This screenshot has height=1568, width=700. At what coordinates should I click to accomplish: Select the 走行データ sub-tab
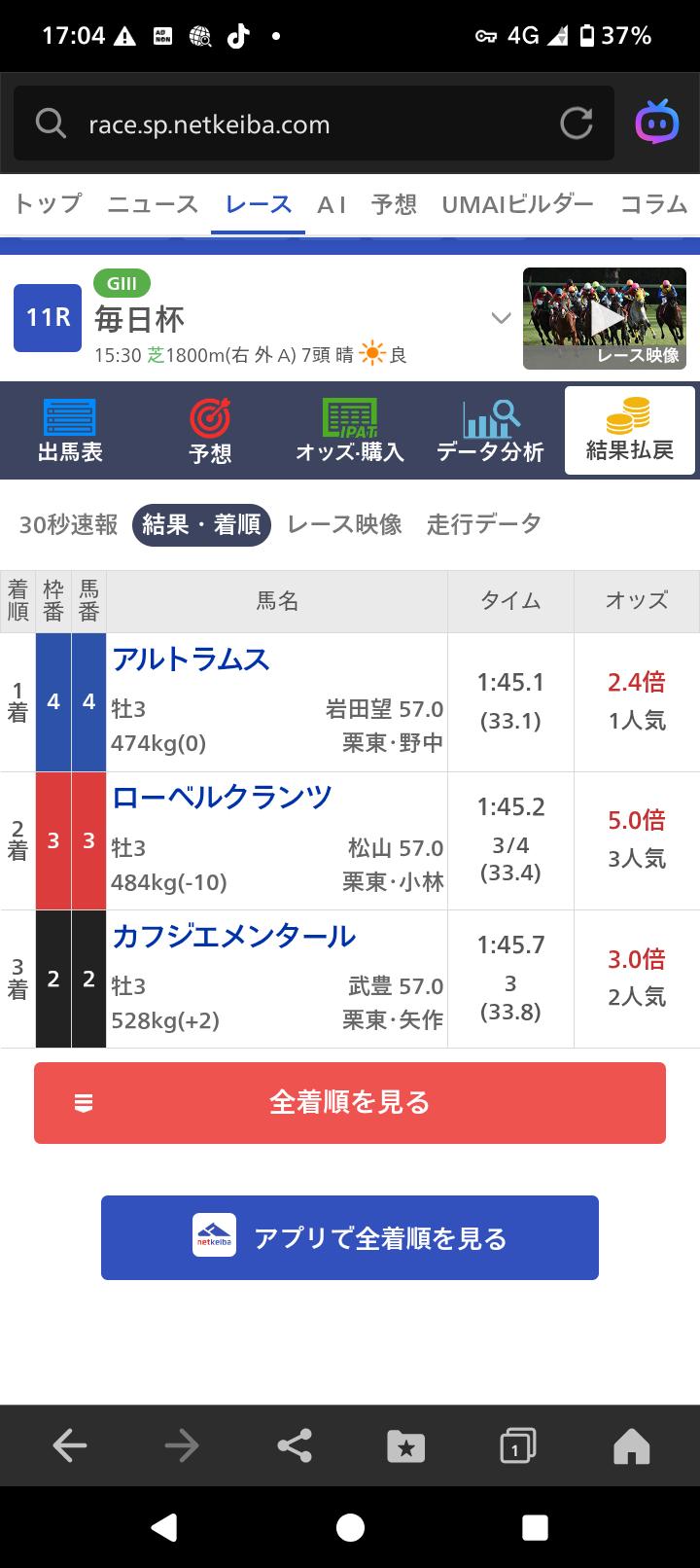tap(484, 524)
